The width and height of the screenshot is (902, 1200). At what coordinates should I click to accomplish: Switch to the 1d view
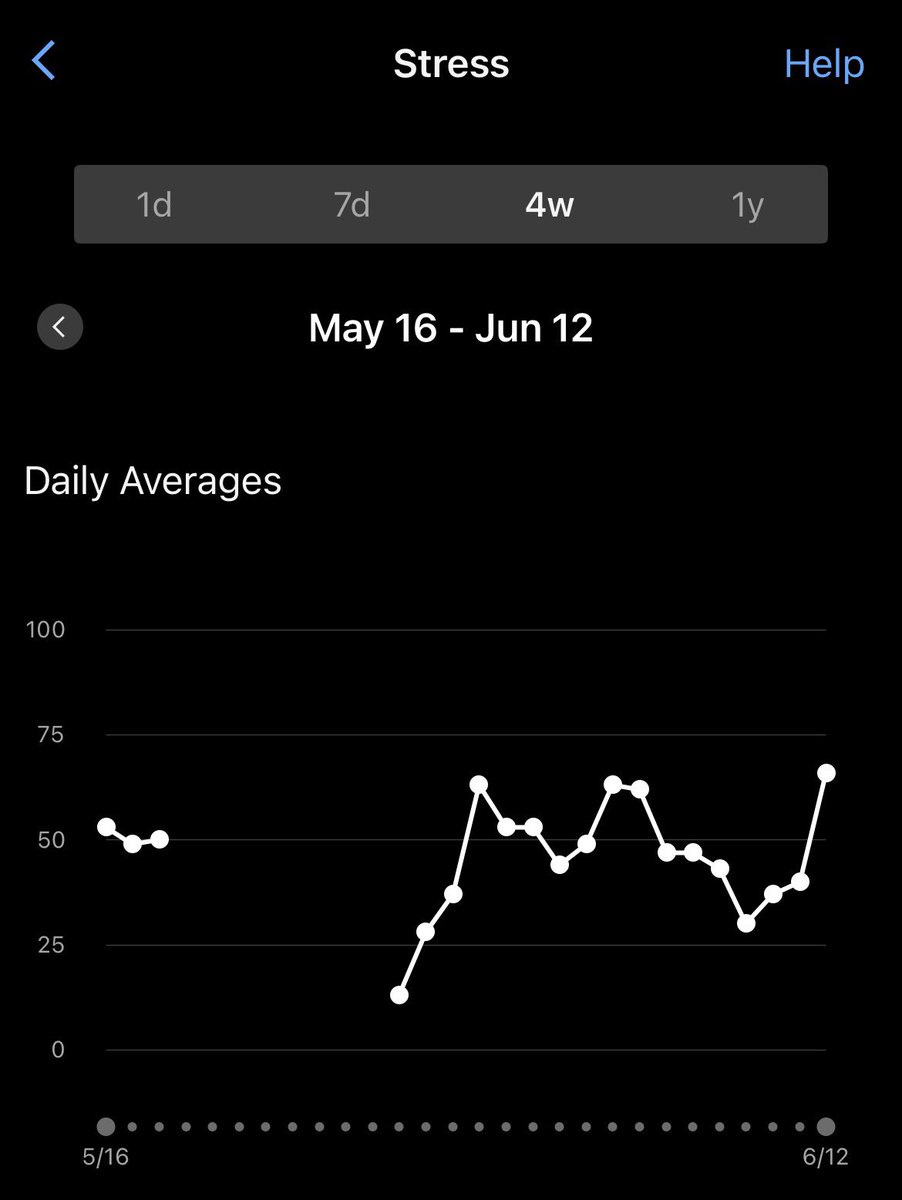(x=154, y=205)
